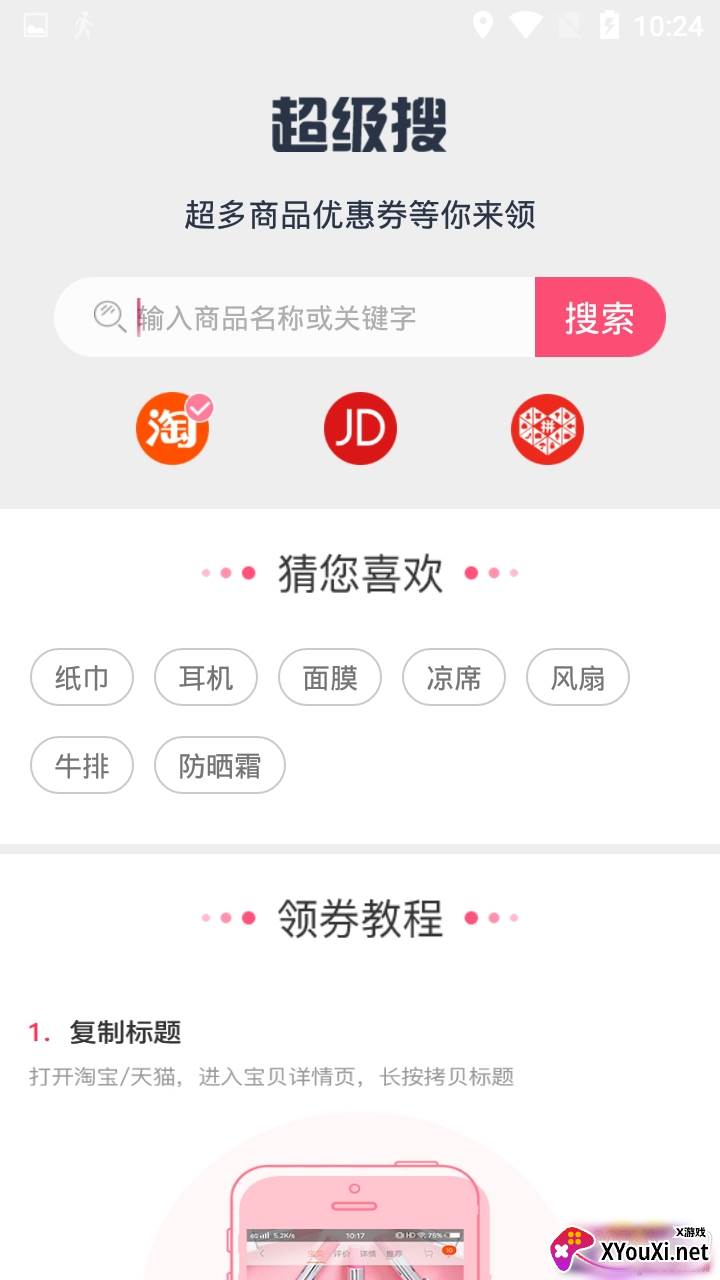Choose the 牛排 suggestion chip
Screen dimensions: 720x1280
tap(82, 766)
